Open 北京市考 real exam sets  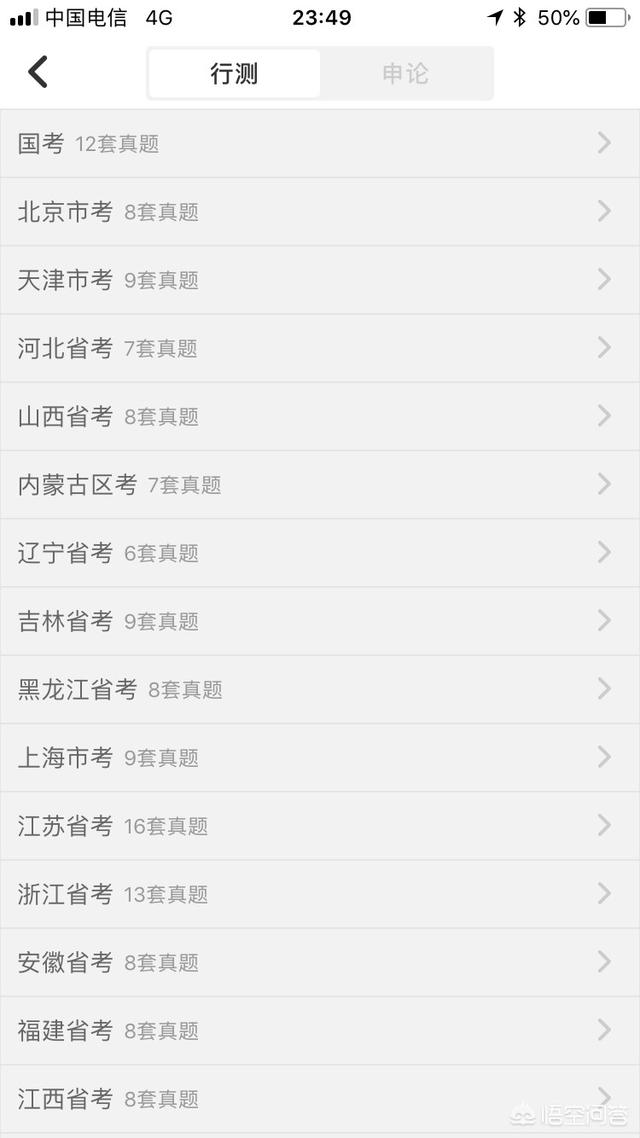[320, 212]
